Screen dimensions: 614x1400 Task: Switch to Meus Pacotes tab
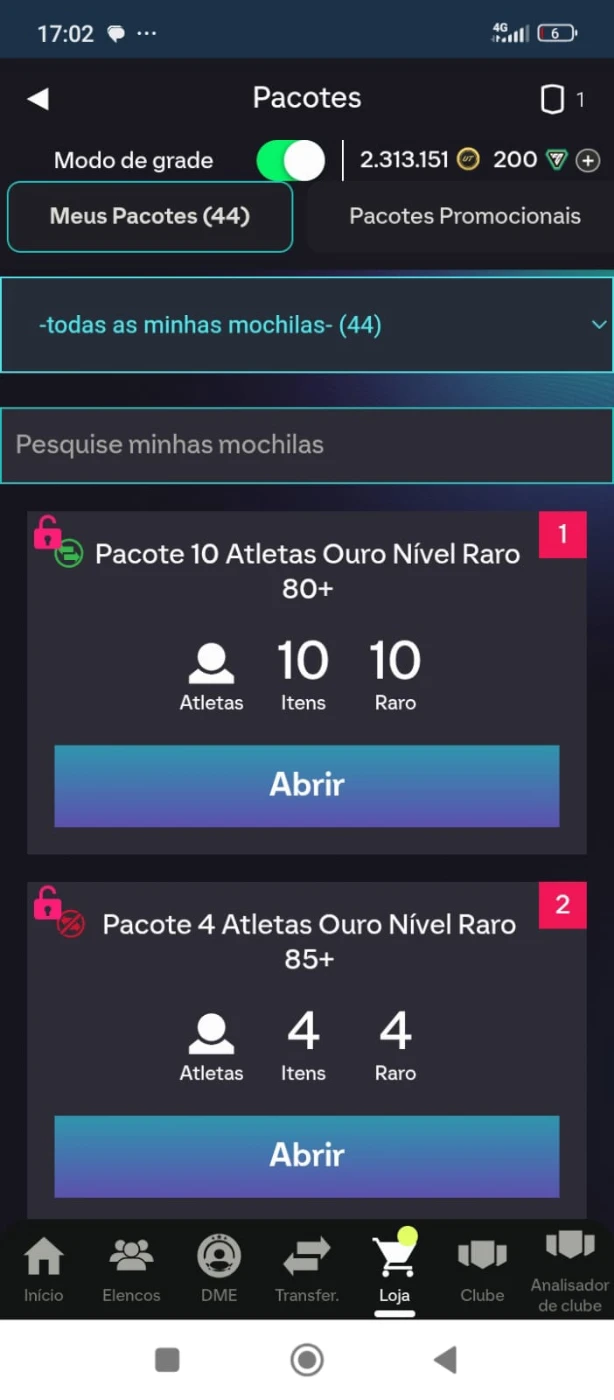pyautogui.click(x=150, y=216)
